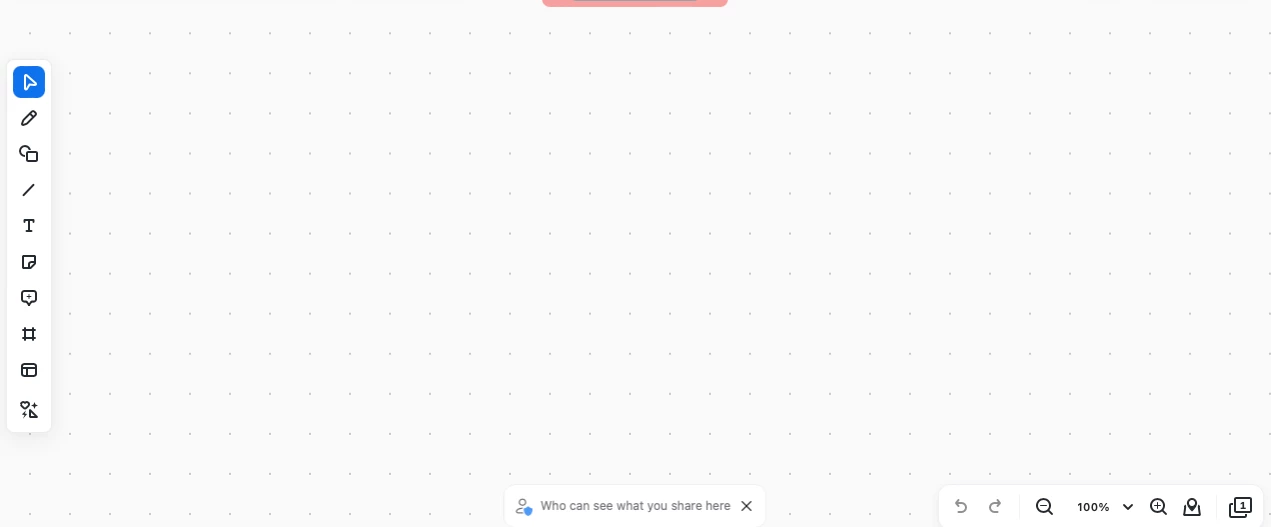Zoom in on the canvas

[x=1158, y=507]
